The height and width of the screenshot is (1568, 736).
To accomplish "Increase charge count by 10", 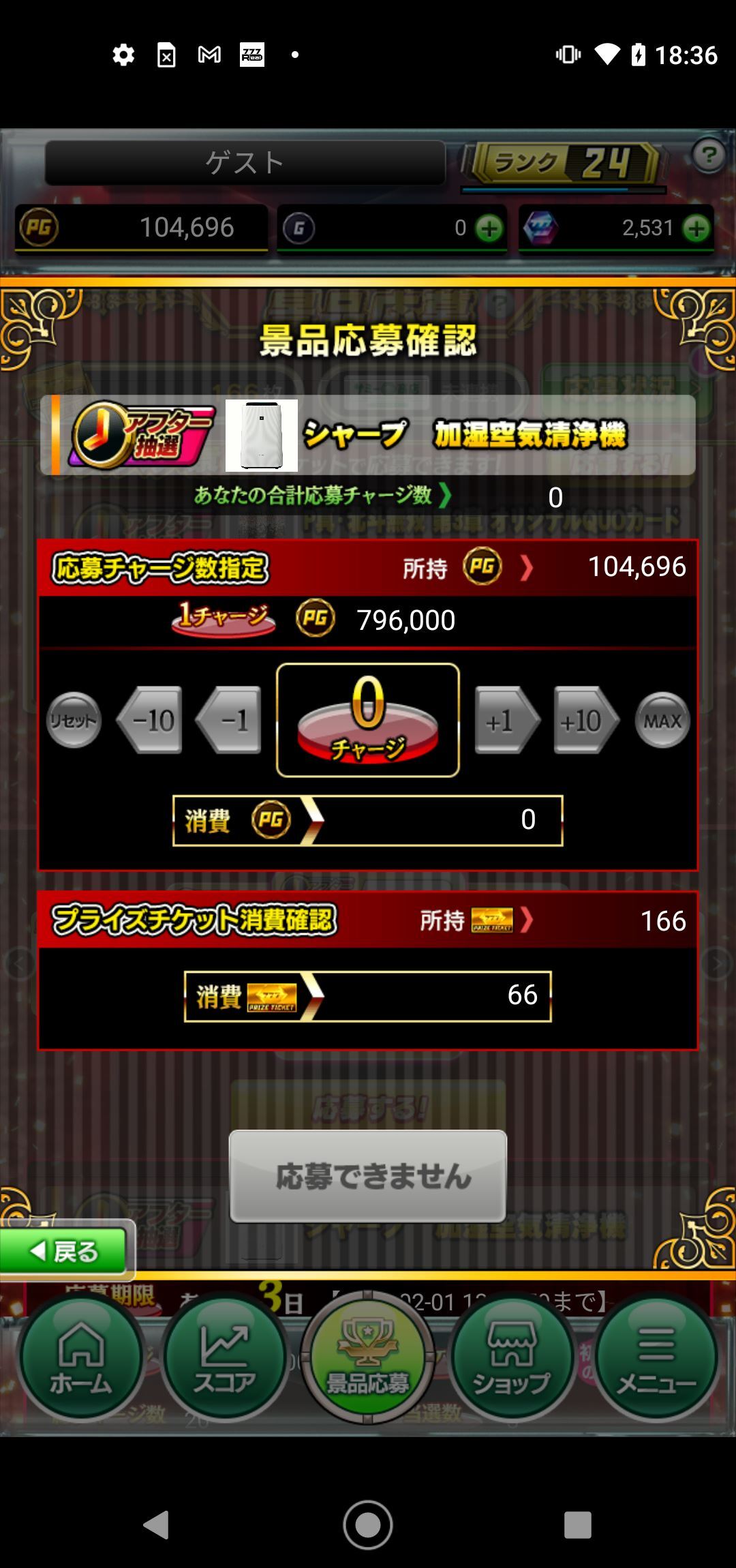I will (585, 720).
